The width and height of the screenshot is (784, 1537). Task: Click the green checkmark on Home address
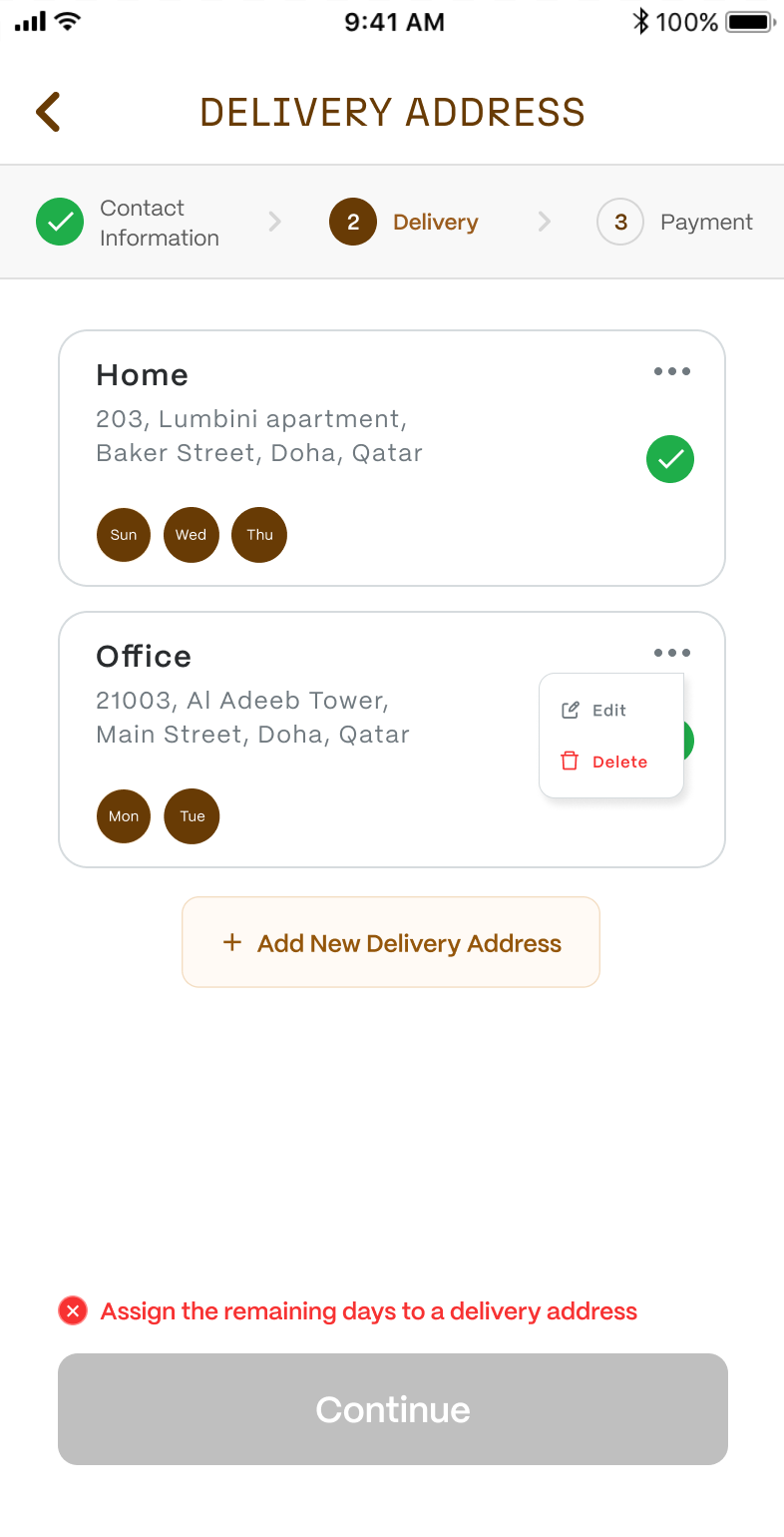669,459
